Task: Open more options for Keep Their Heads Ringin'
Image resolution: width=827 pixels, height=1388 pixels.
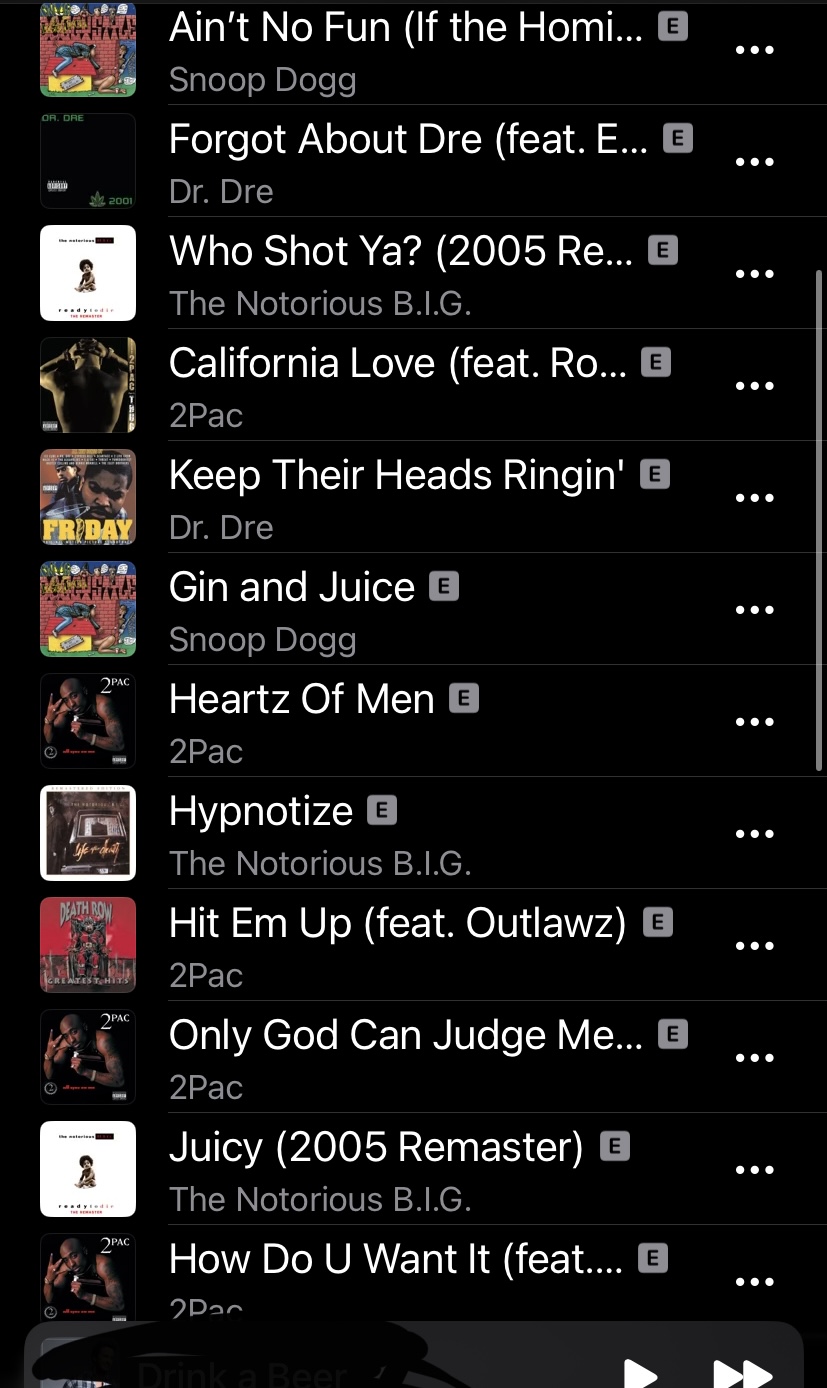Action: pyautogui.click(x=754, y=498)
